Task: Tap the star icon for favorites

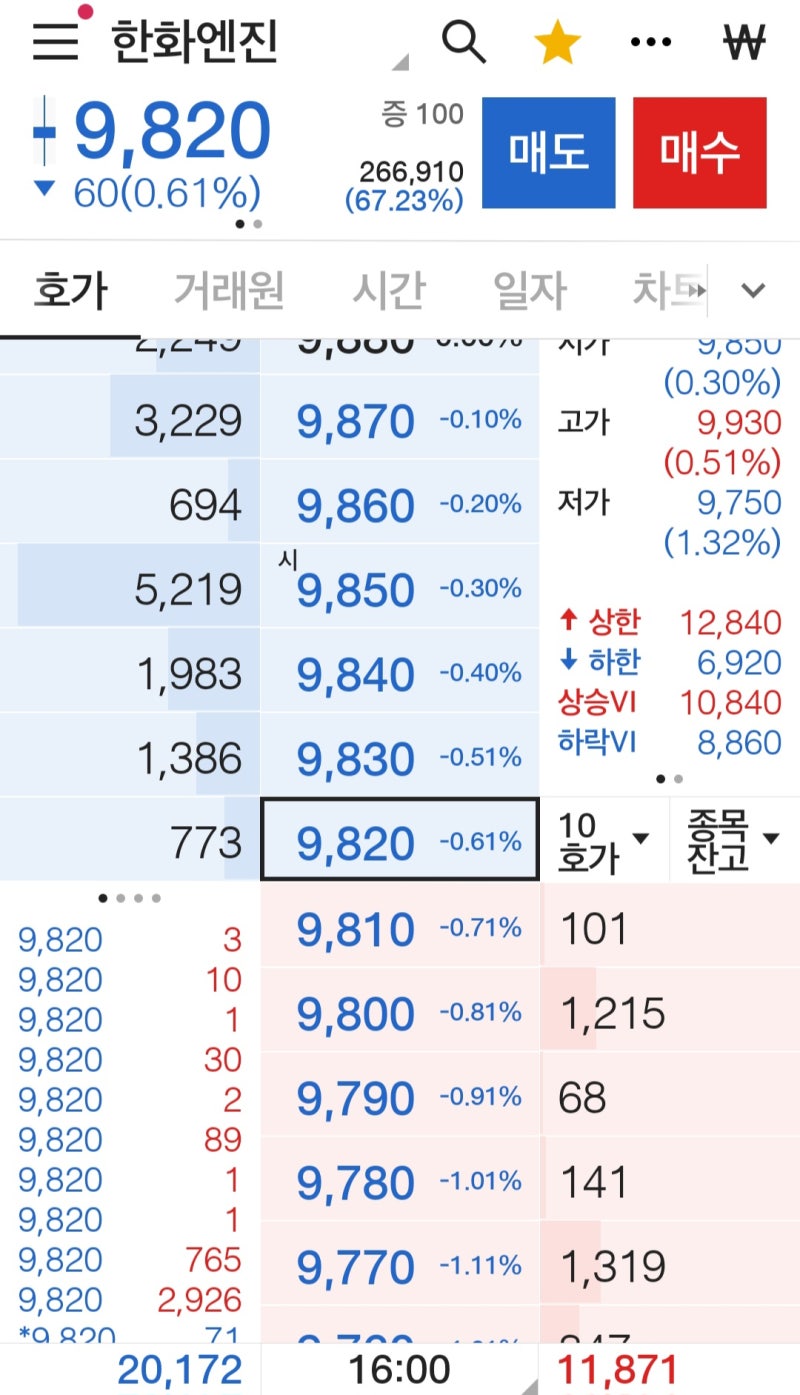Action: pos(558,41)
